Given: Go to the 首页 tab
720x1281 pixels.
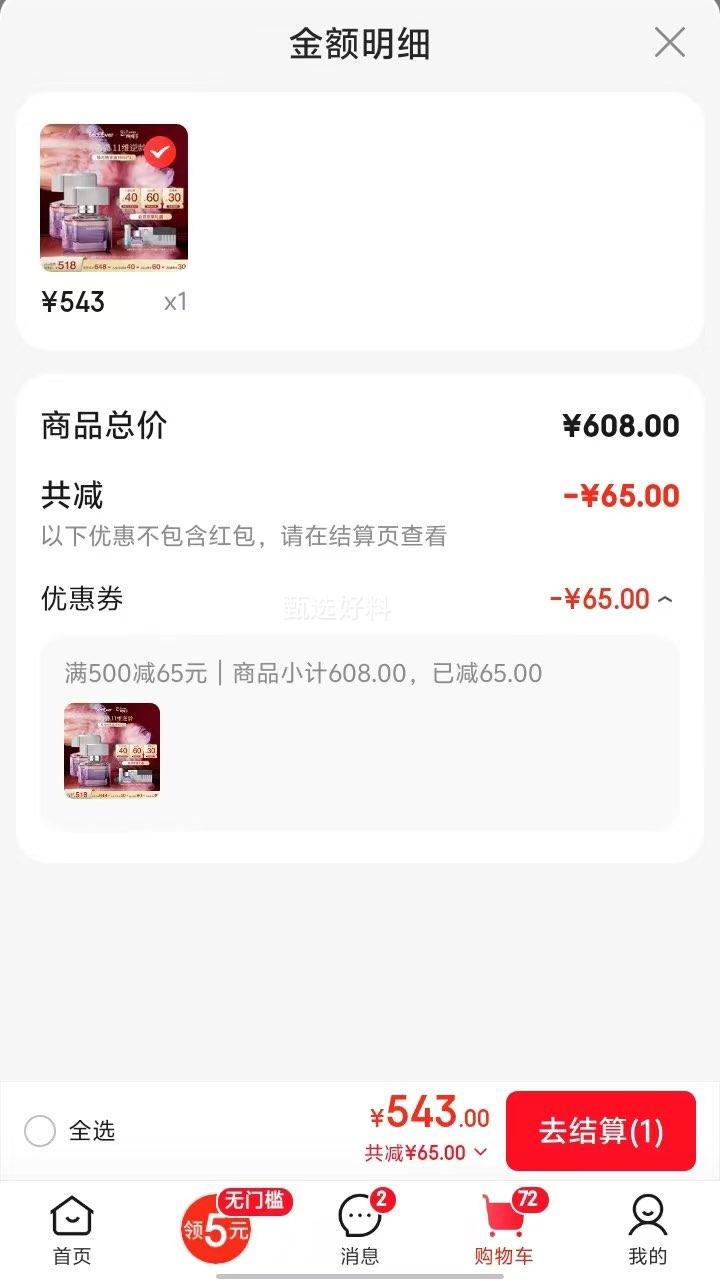Looking at the screenshot, I should 72,1230.
